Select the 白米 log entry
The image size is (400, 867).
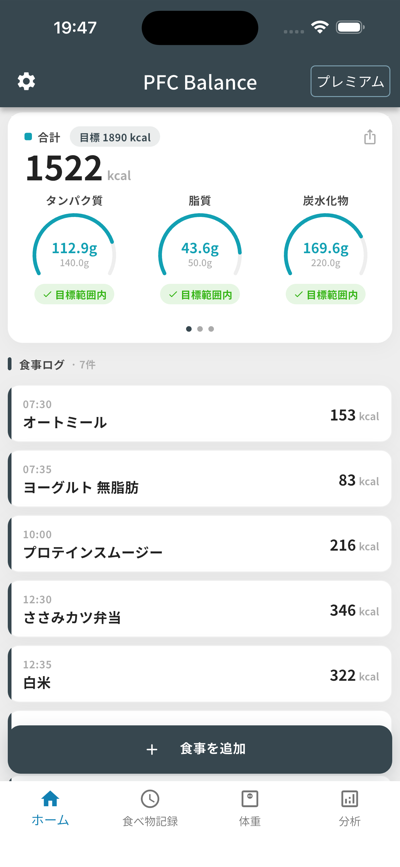point(200,674)
